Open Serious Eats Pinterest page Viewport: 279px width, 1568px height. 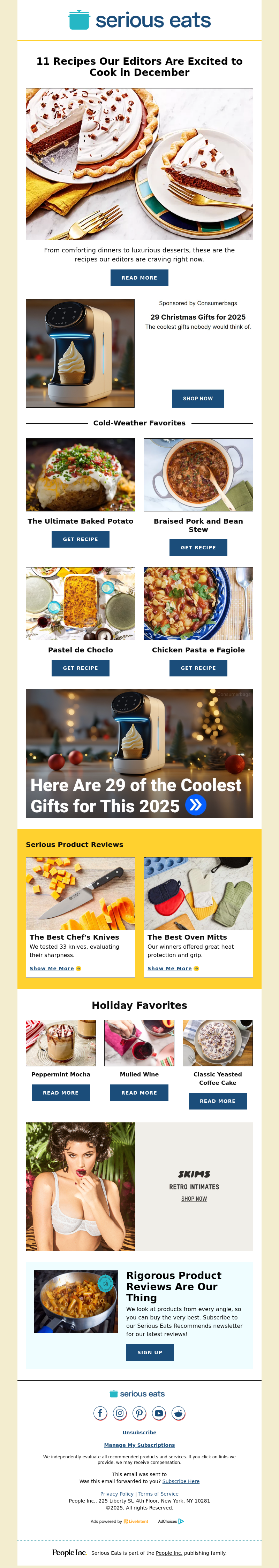click(x=139, y=1413)
